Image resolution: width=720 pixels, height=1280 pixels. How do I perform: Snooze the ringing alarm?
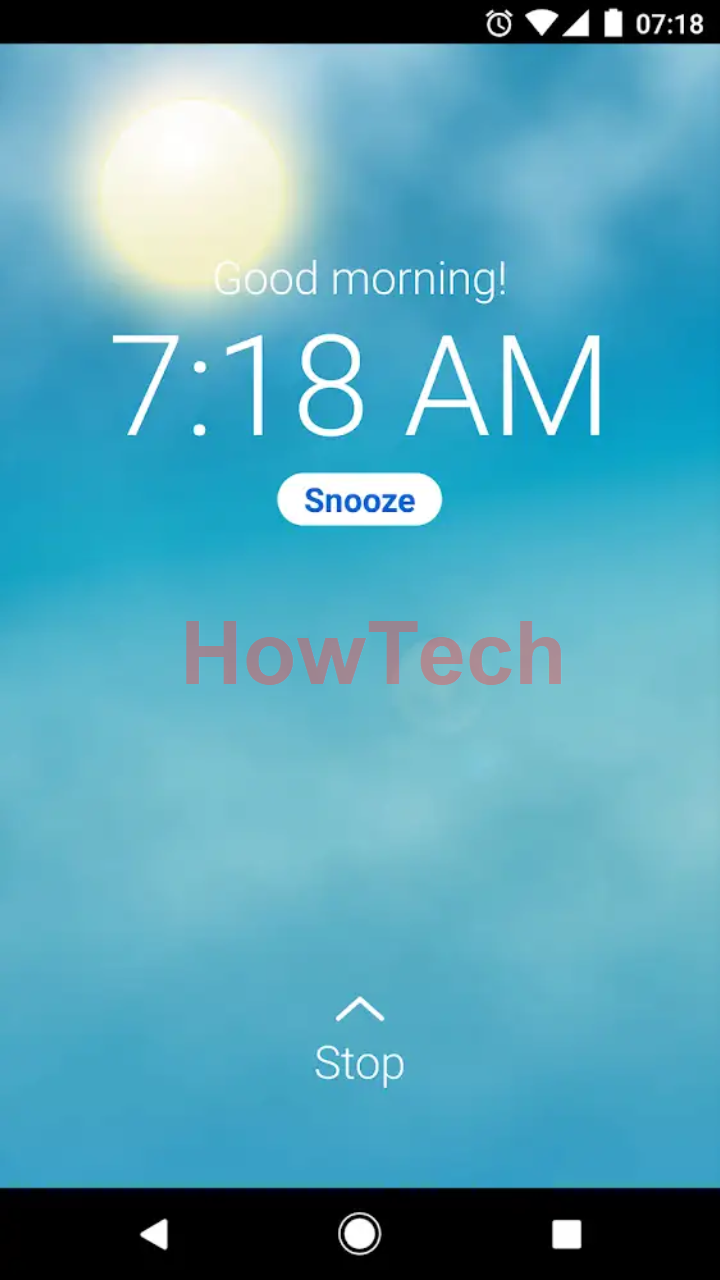click(359, 500)
